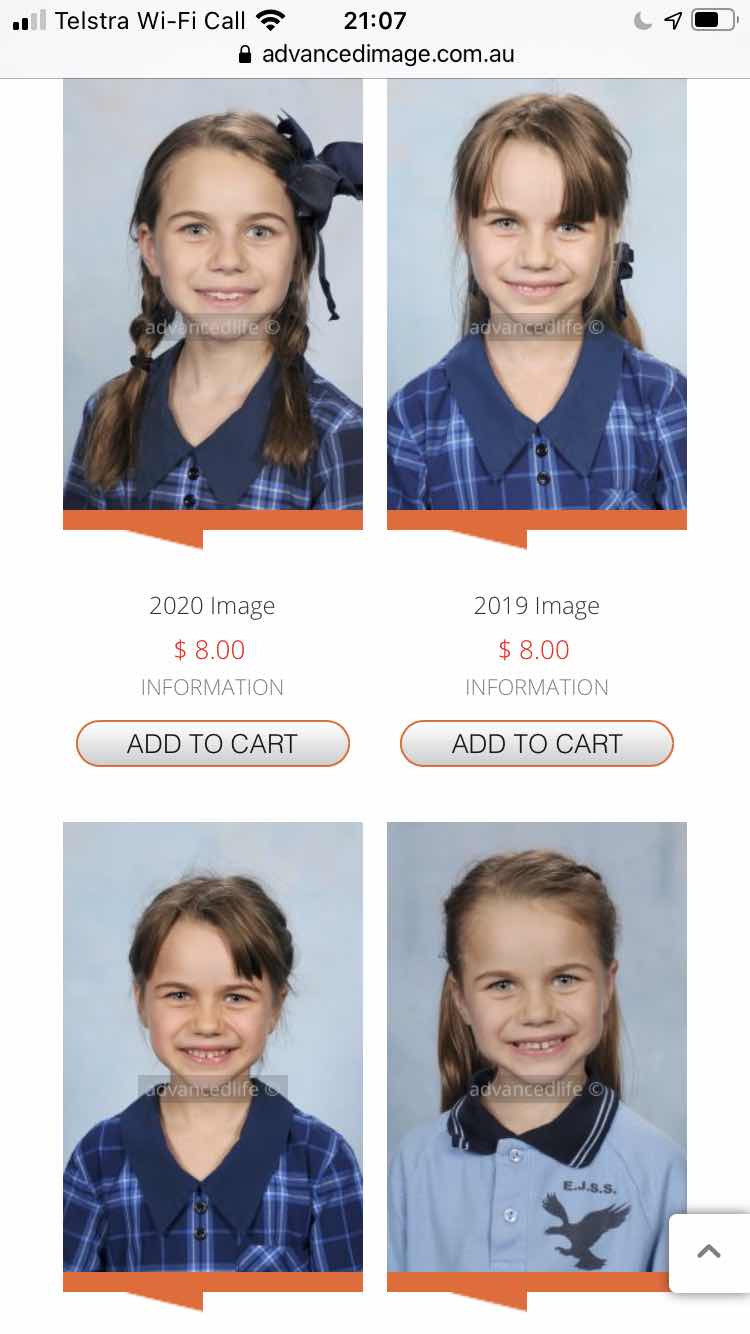Open INFORMATION for the 2019 Image
This screenshot has height=1334, width=750.
tap(537, 687)
